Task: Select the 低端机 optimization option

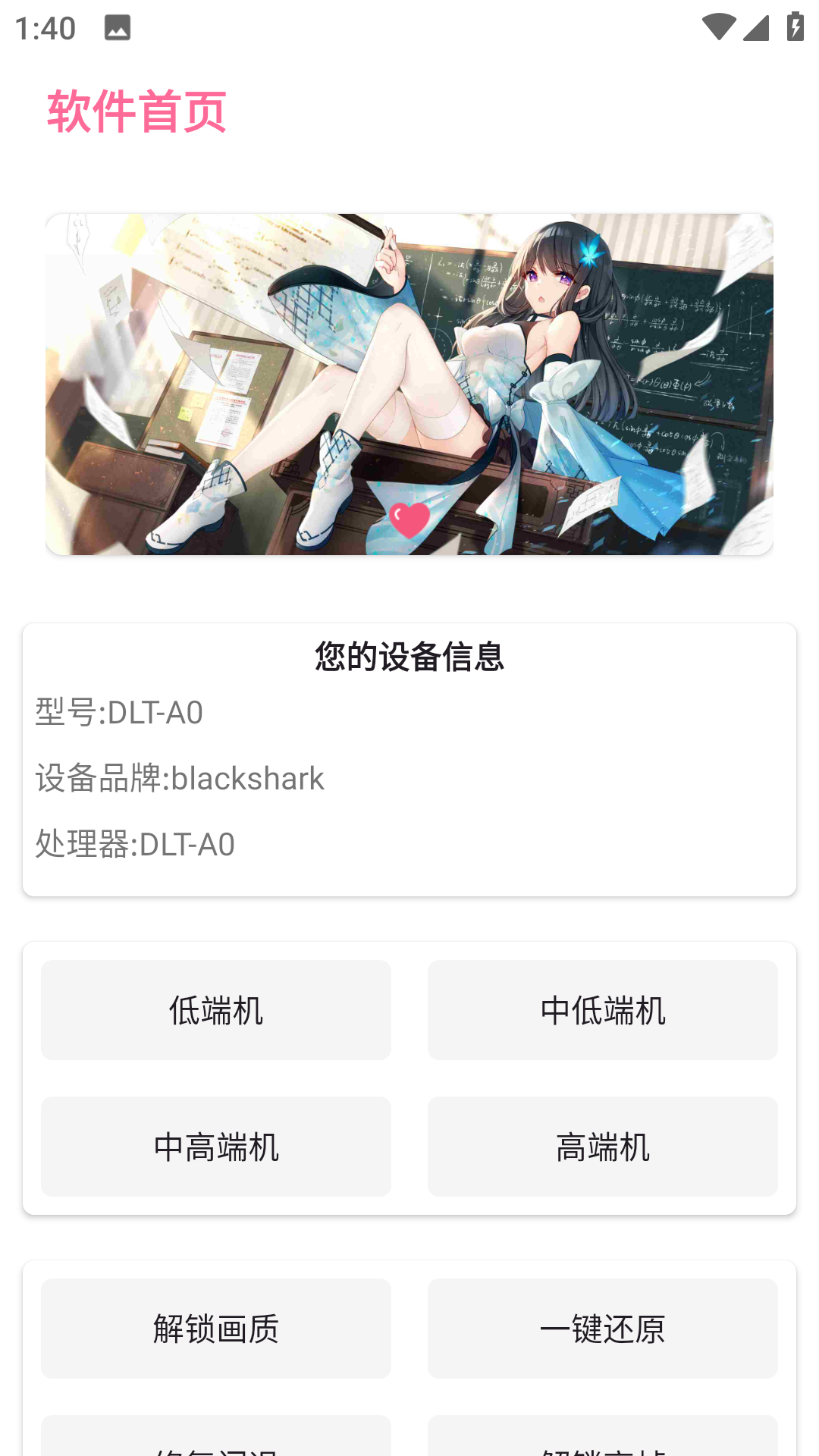Action: pos(215,1009)
